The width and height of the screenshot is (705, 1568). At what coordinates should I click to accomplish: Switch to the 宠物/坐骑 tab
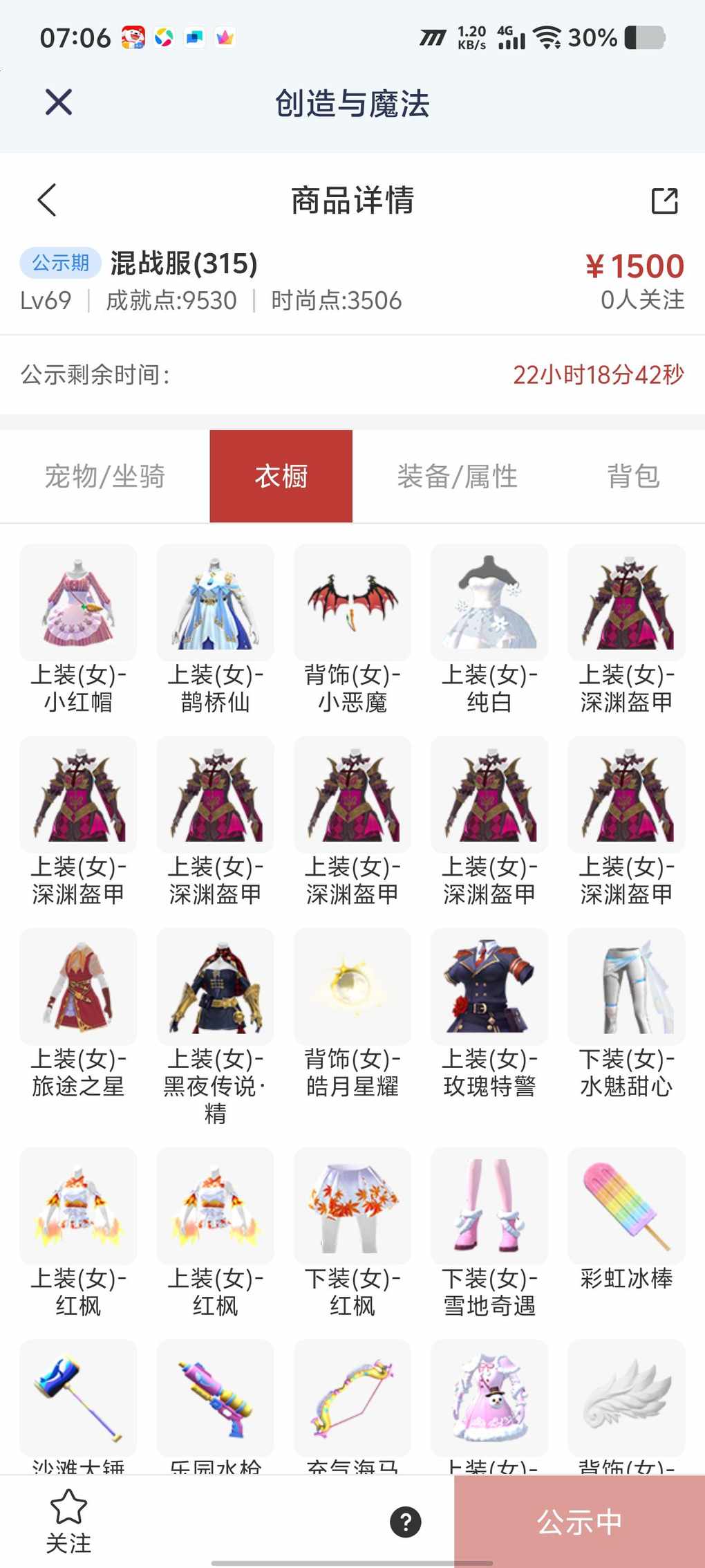[104, 476]
